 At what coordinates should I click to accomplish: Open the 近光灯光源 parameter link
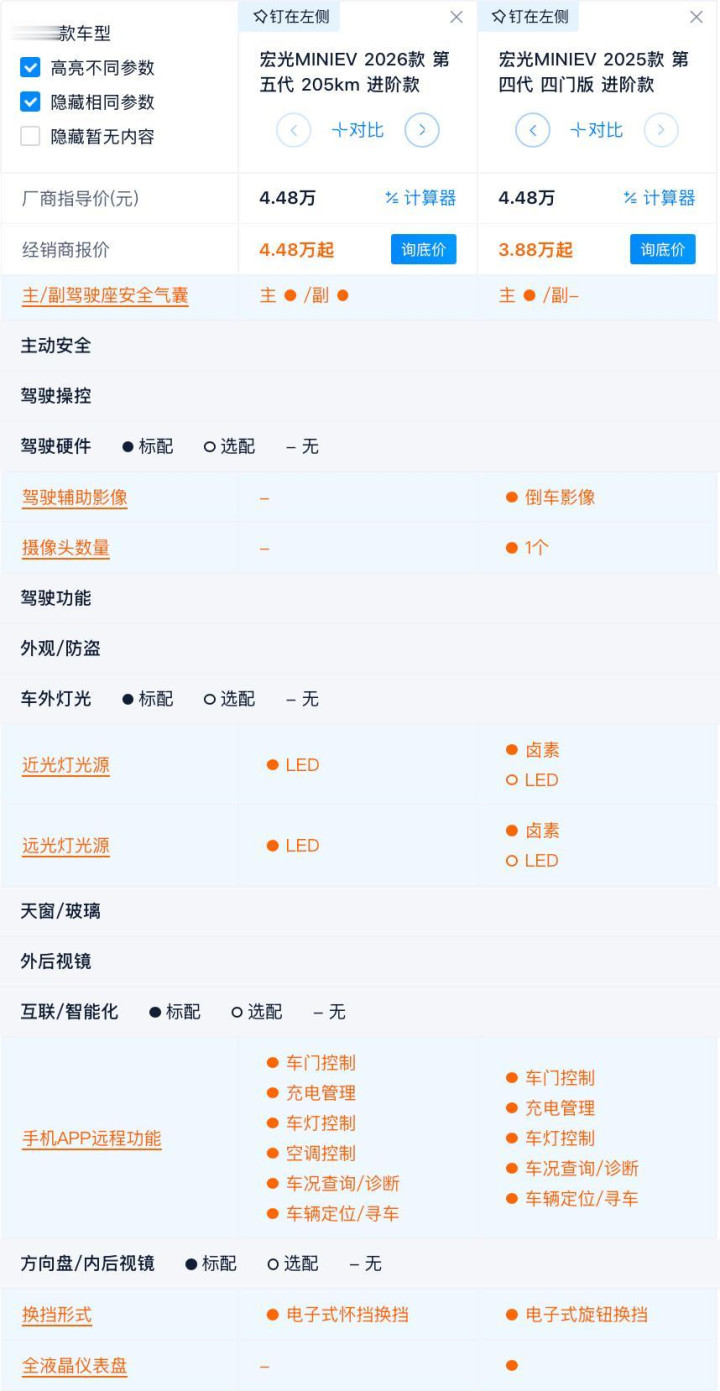point(66,765)
